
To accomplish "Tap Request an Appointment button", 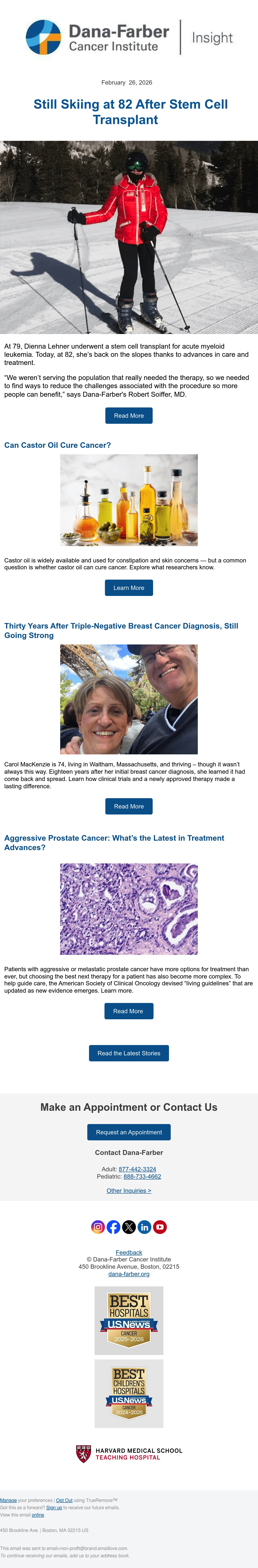I will [129, 1132].
